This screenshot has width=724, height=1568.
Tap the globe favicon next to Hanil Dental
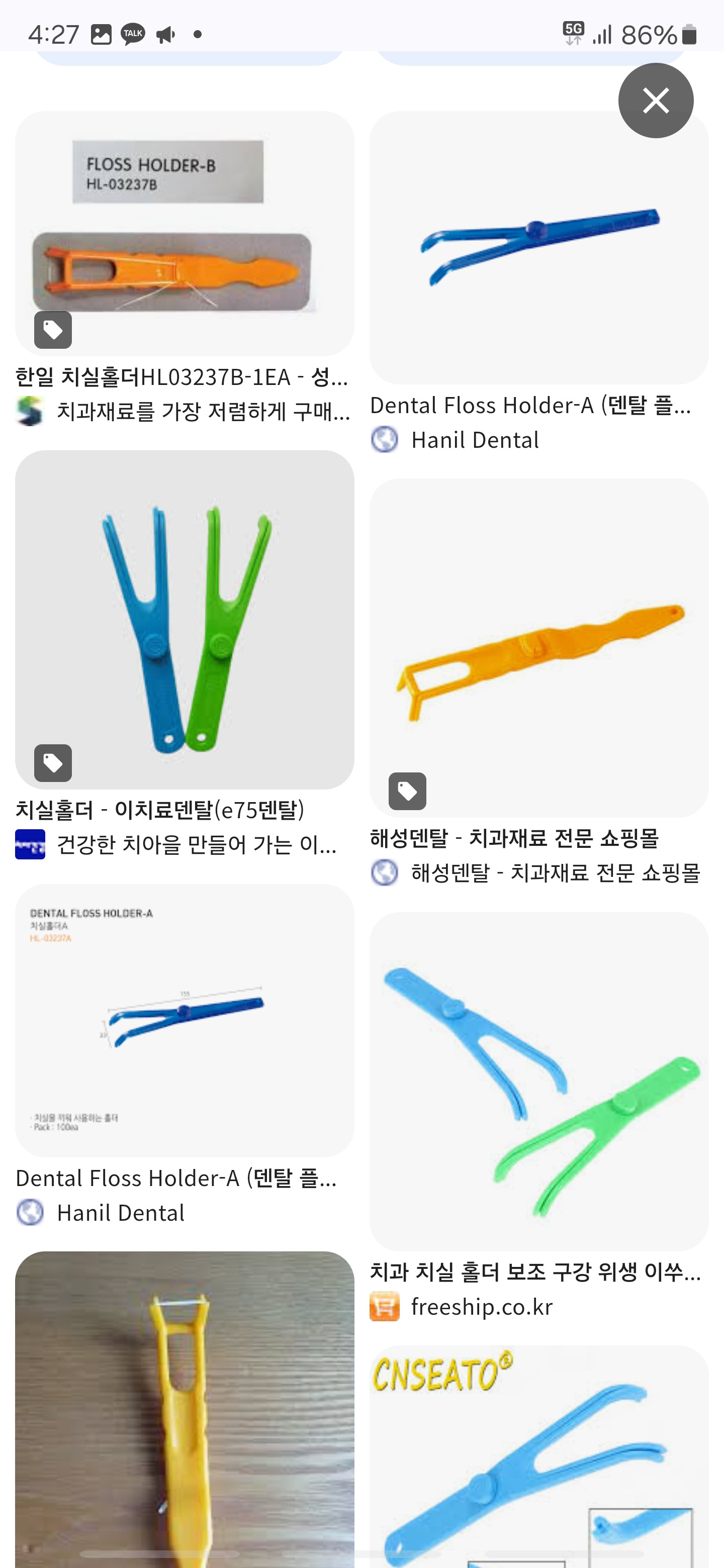[386, 439]
